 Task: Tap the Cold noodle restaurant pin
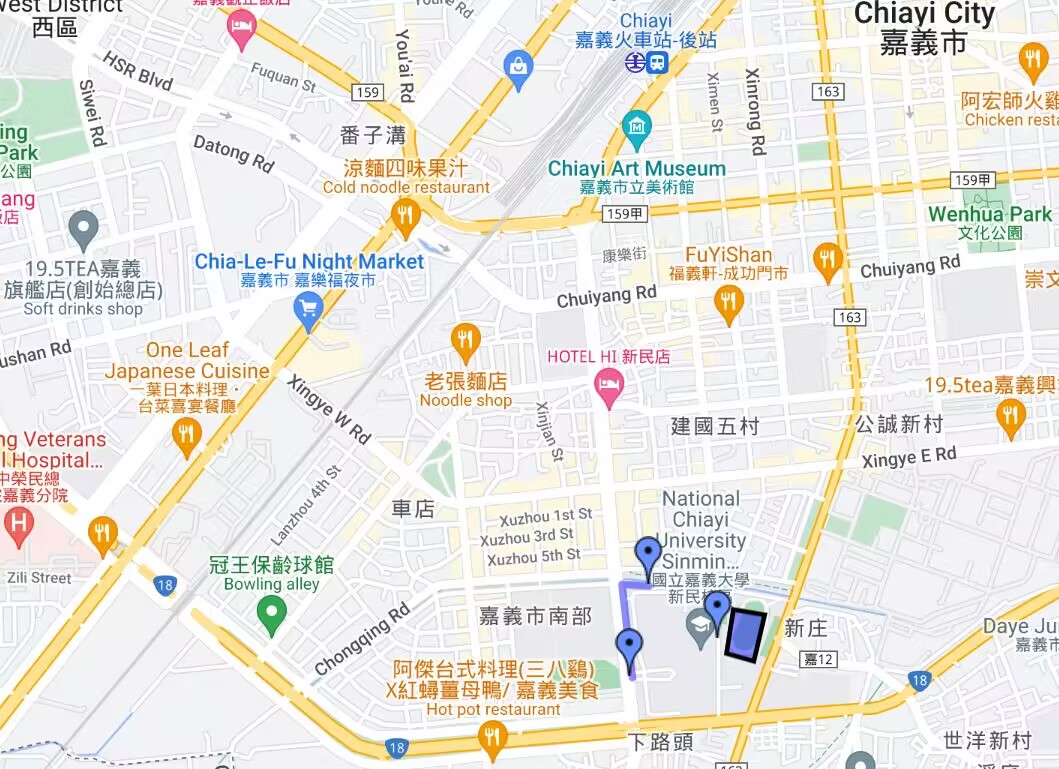(x=405, y=217)
